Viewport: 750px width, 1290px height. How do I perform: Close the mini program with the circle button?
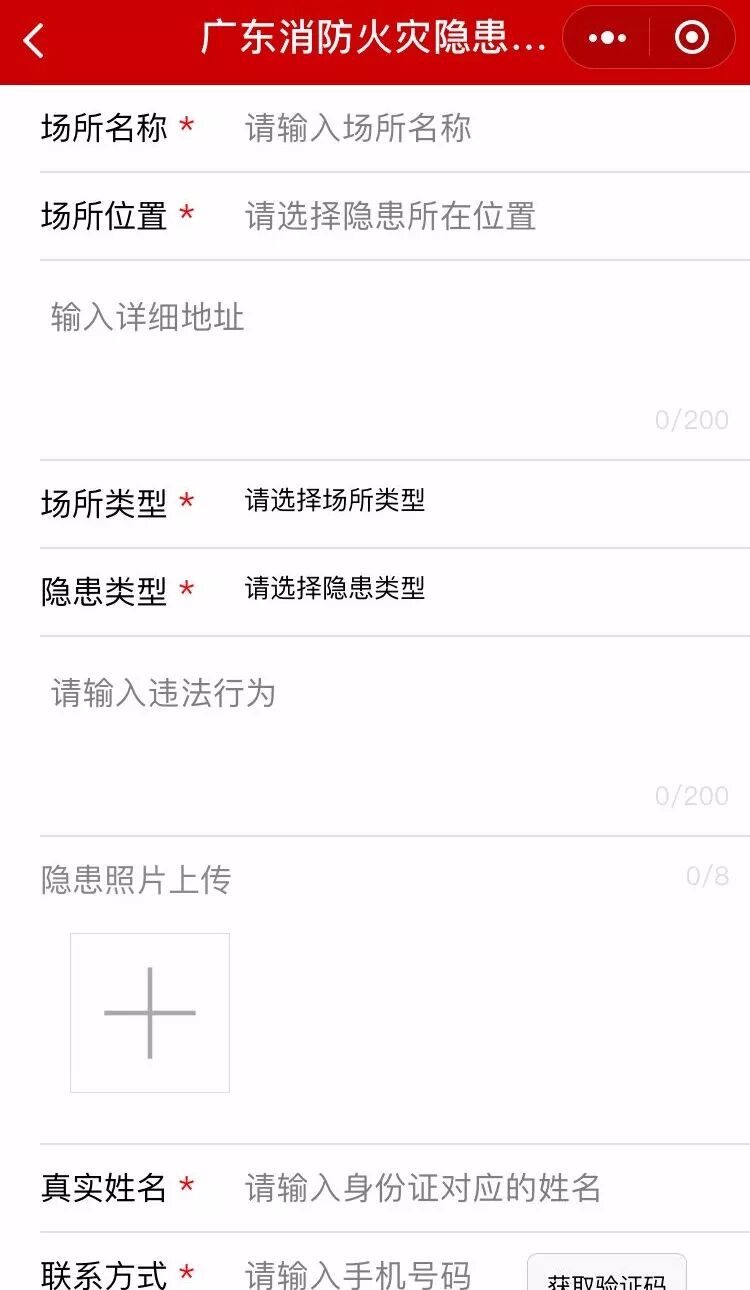(691, 39)
